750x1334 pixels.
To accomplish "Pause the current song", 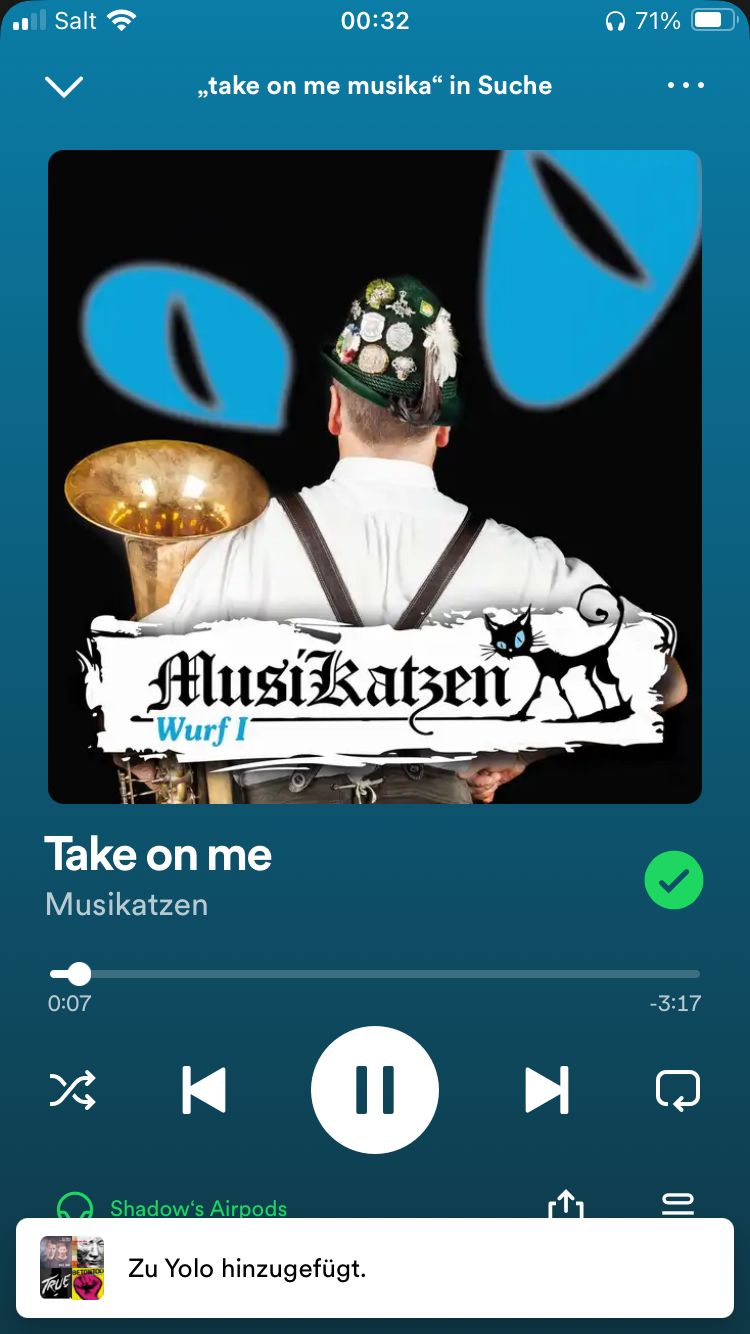I will pos(375,1089).
